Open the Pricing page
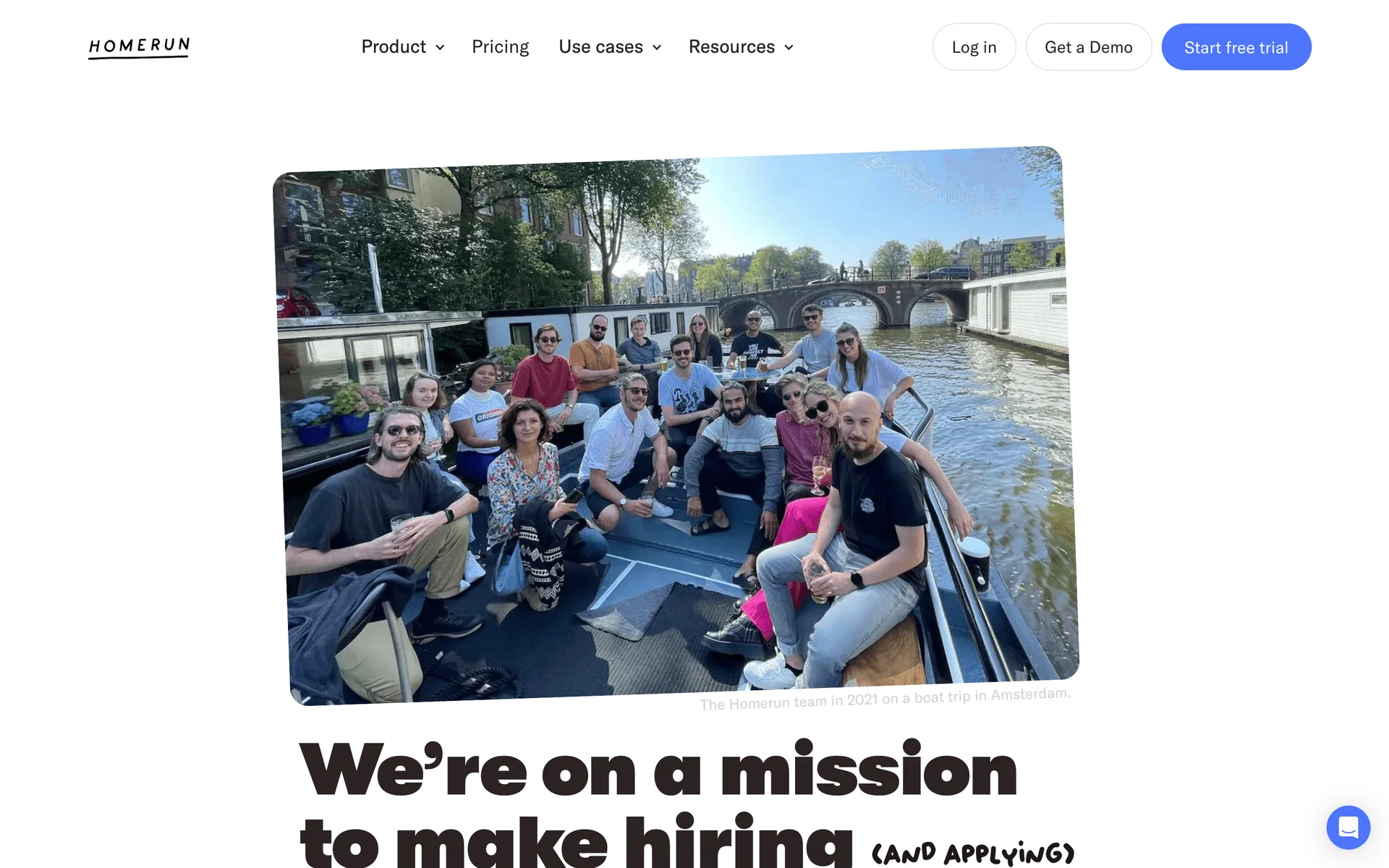 point(500,47)
